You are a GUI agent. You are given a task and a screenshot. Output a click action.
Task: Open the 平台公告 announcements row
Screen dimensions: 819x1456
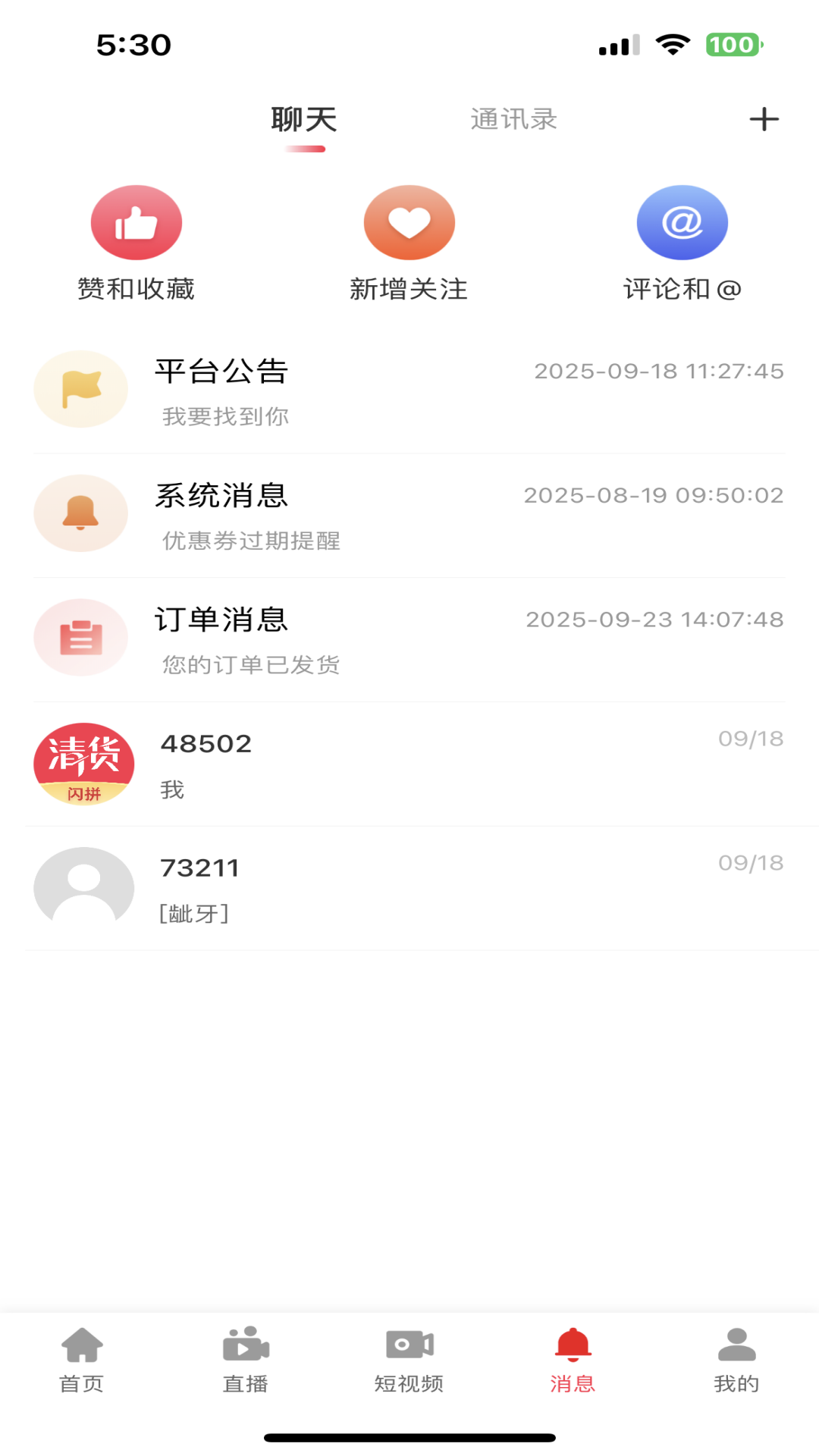pyautogui.click(x=409, y=391)
